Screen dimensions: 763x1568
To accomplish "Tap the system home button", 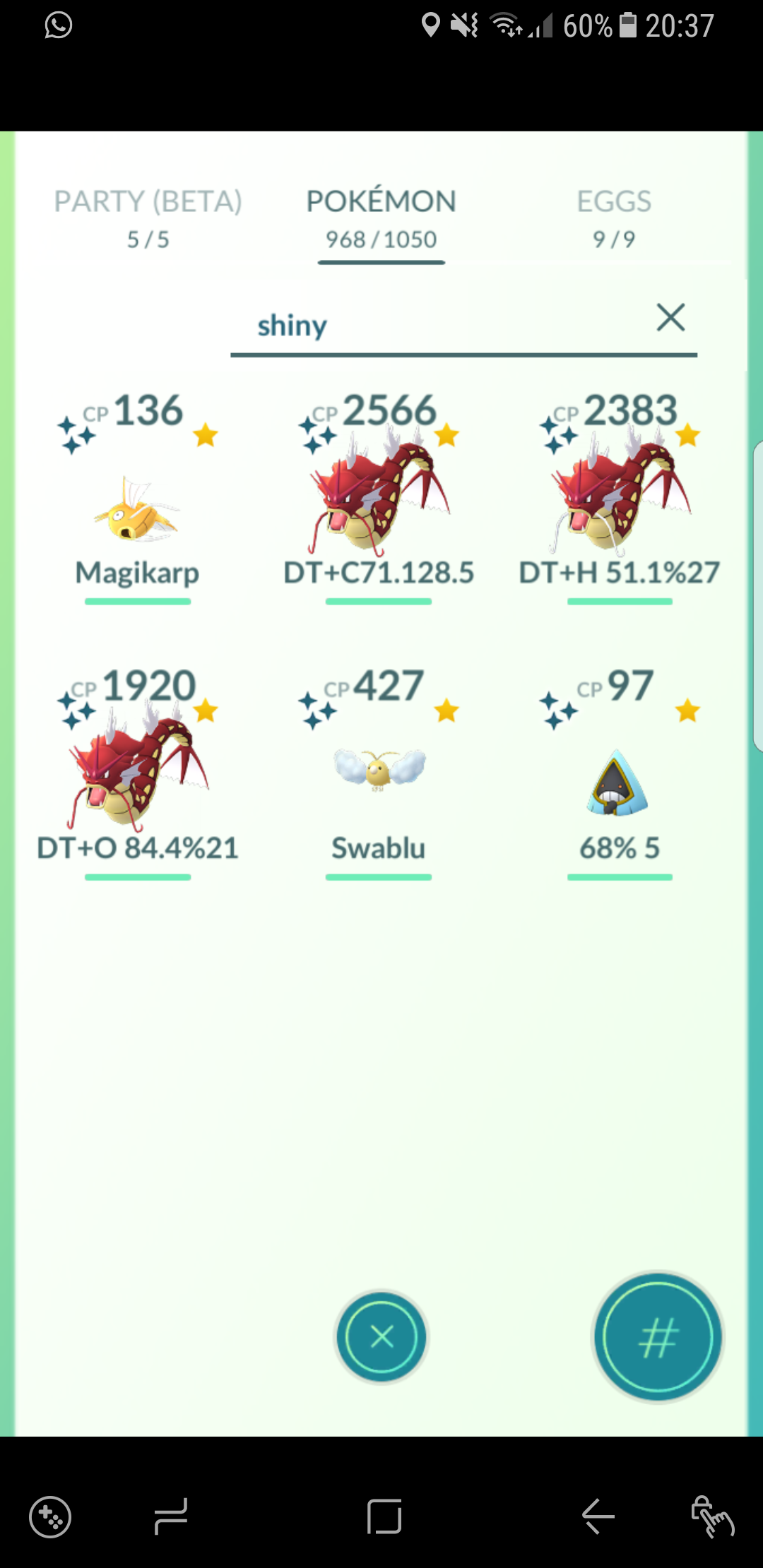I will tap(384, 1516).
